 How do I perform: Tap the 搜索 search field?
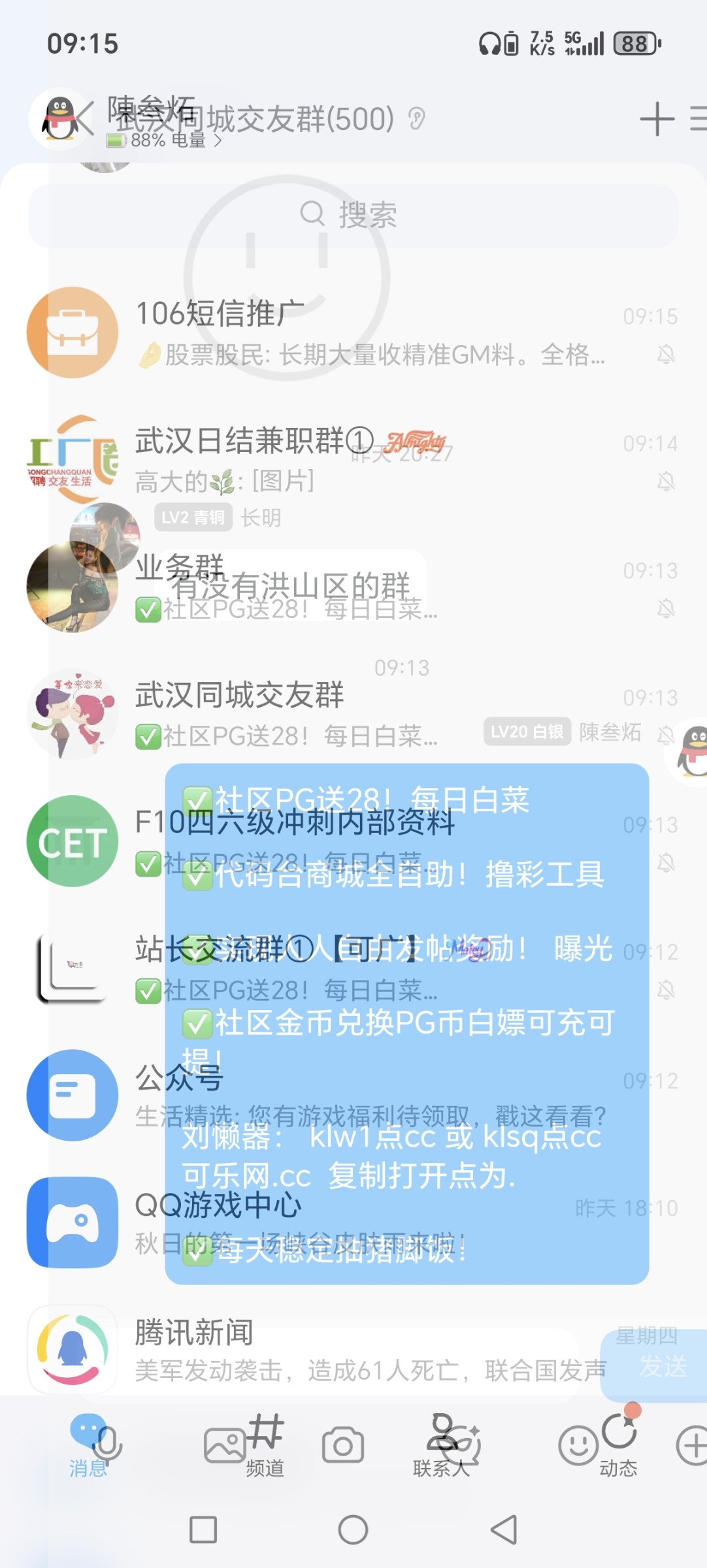pos(353,217)
